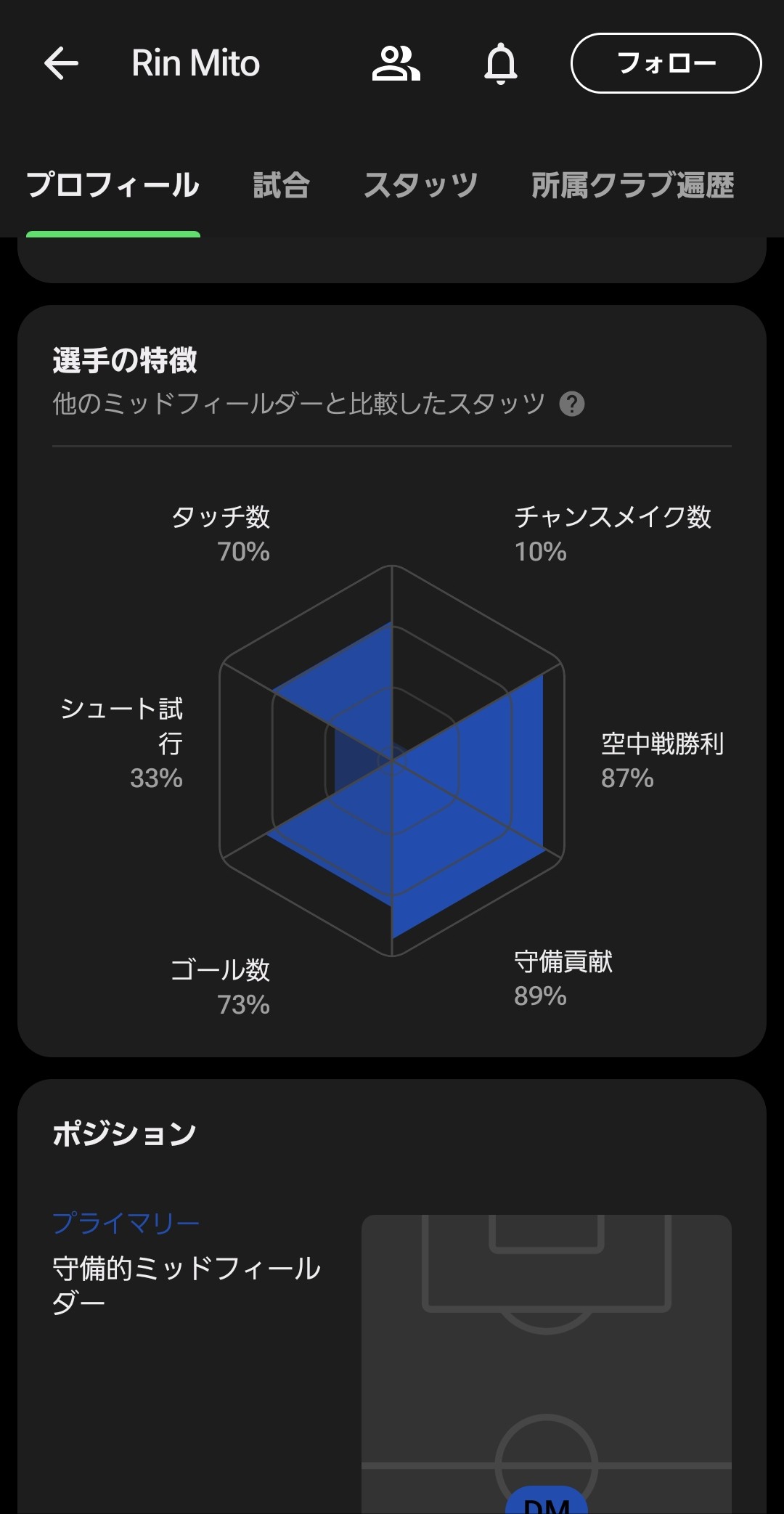Open the people comparison icon
Image resolution: width=784 pixels, height=1514 pixels.
pyautogui.click(x=396, y=63)
